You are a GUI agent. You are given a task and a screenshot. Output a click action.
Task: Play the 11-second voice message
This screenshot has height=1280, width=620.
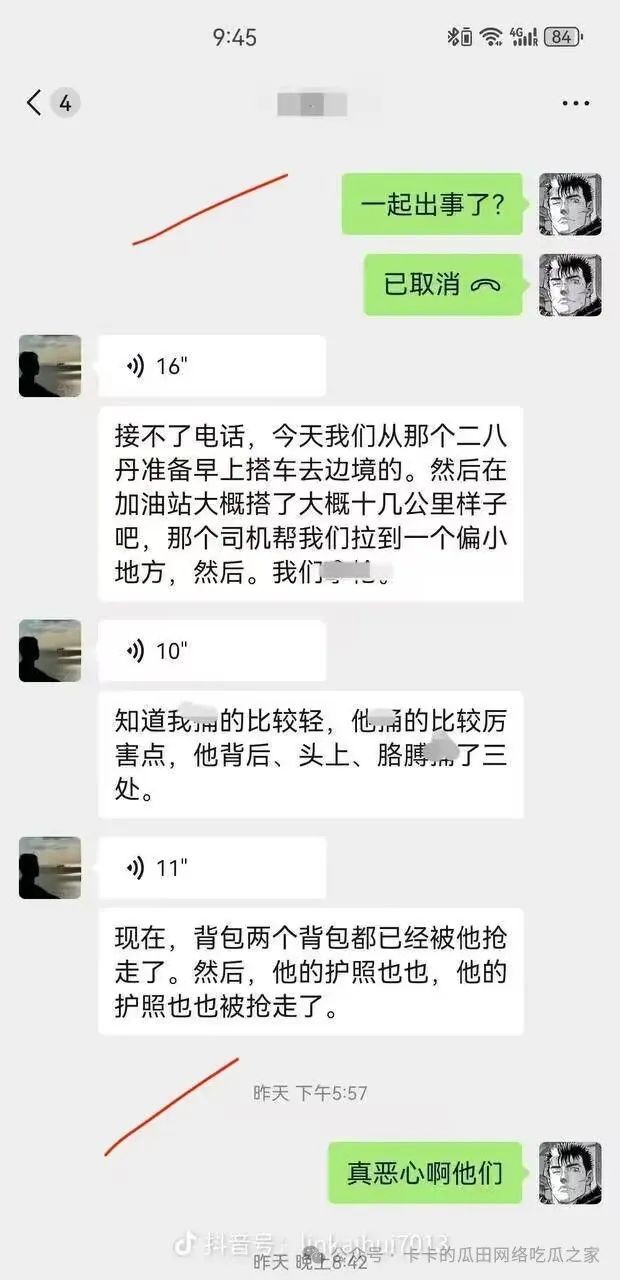coord(211,868)
